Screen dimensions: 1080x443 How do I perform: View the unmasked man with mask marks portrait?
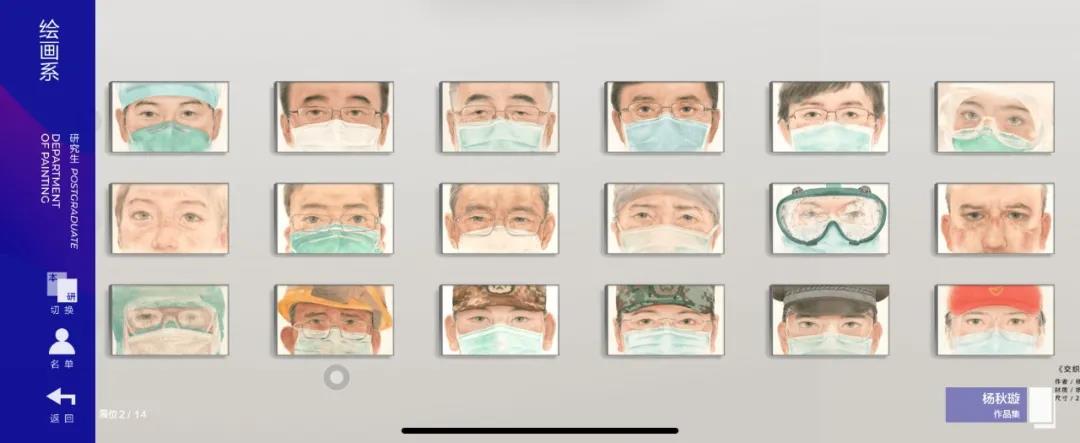point(995,218)
